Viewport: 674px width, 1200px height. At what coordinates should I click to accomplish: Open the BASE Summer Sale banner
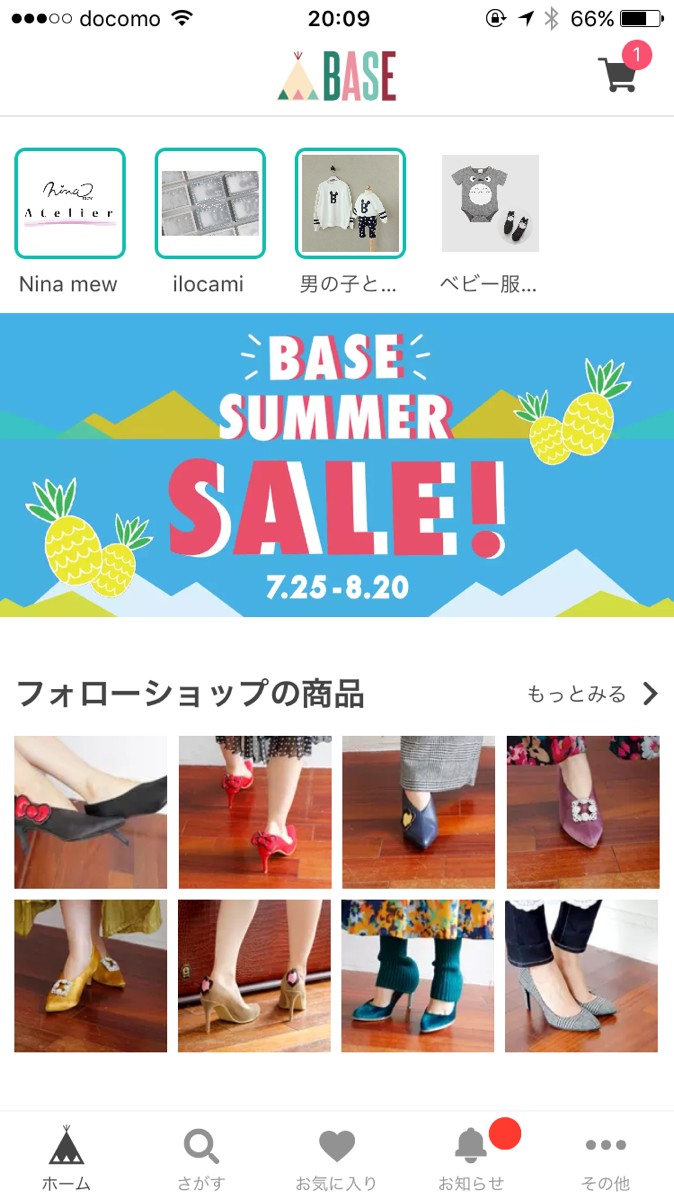[x=337, y=465]
